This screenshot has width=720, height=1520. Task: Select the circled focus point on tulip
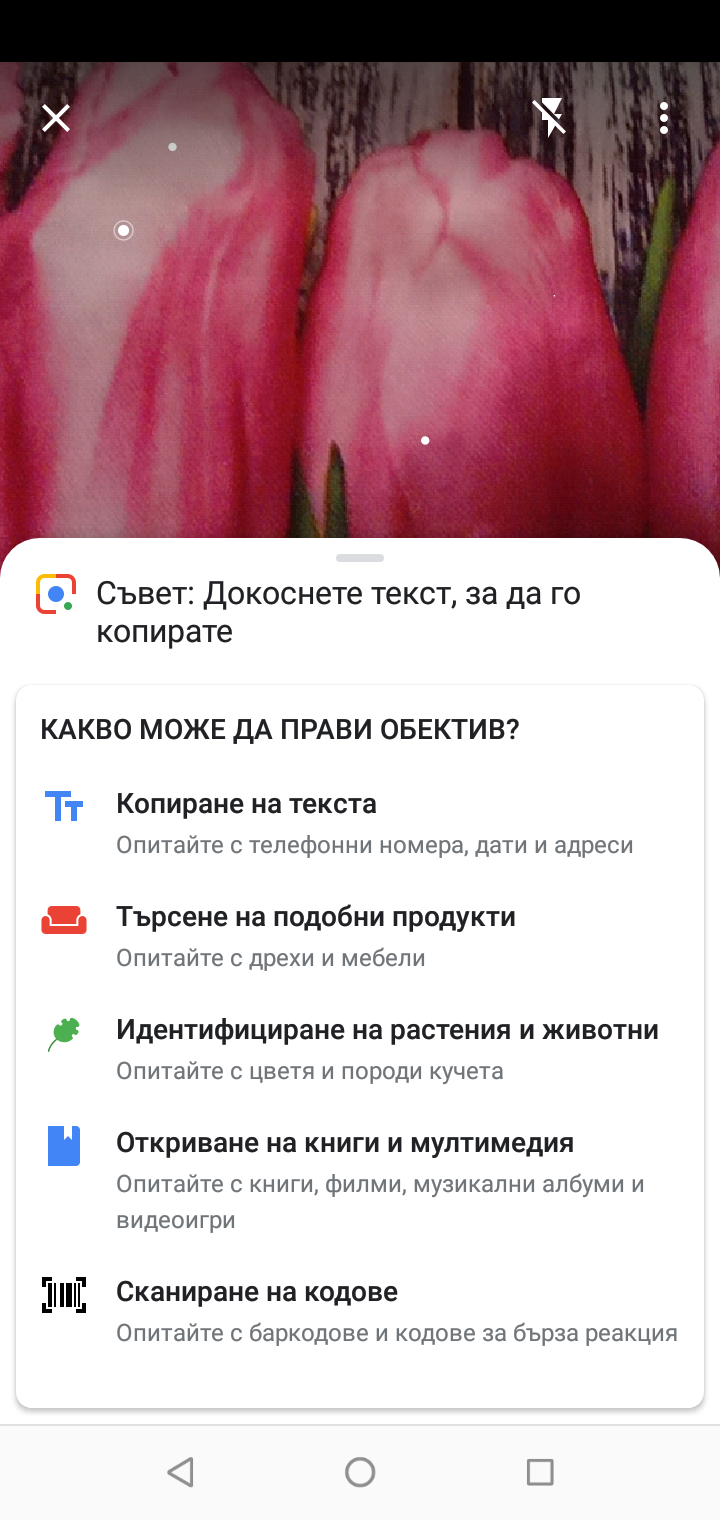[123, 231]
